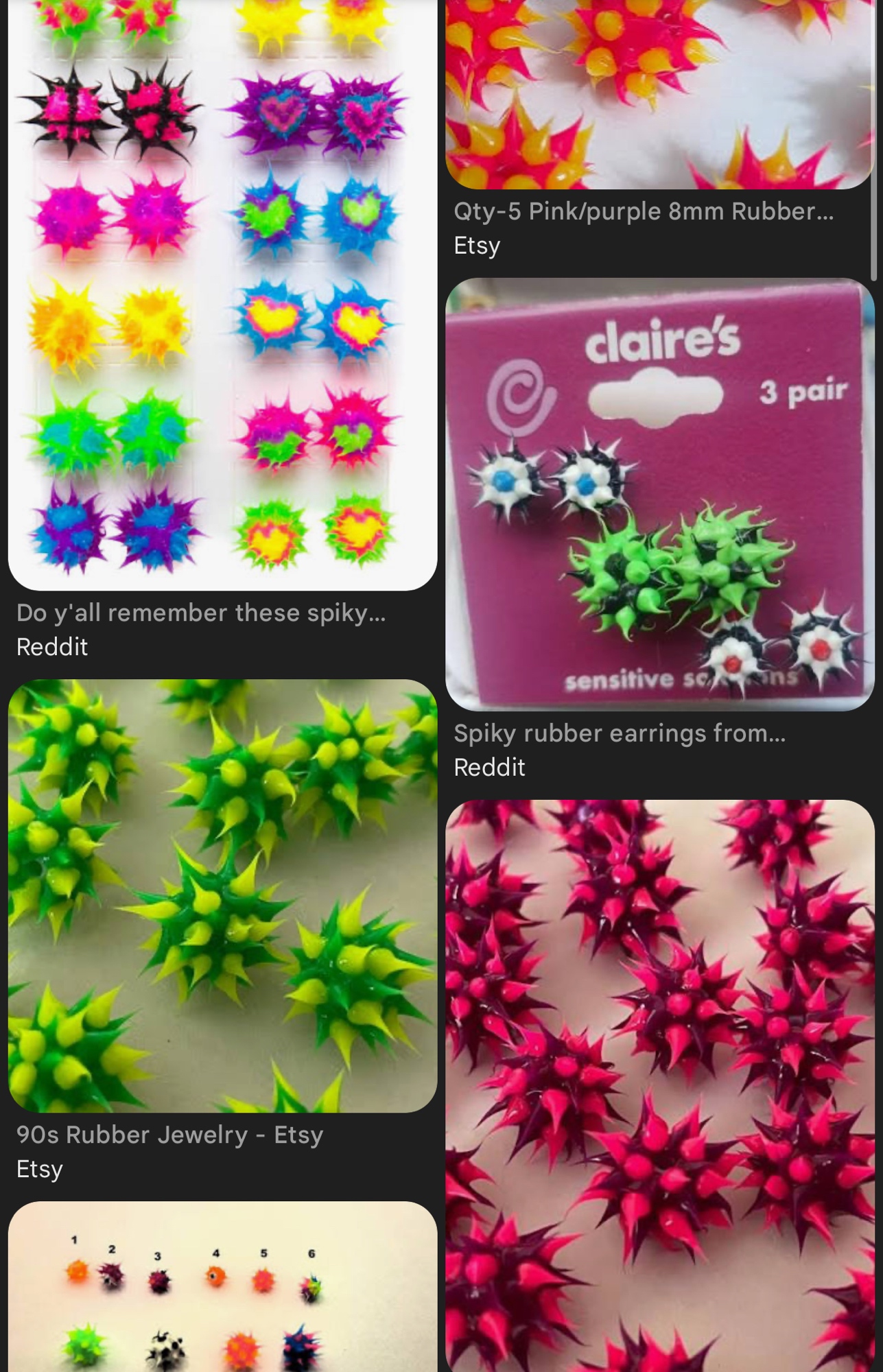Viewport: 883px width, 1372px height.
Task: Open the numbered spiky earrings image
Action: 222,1290
